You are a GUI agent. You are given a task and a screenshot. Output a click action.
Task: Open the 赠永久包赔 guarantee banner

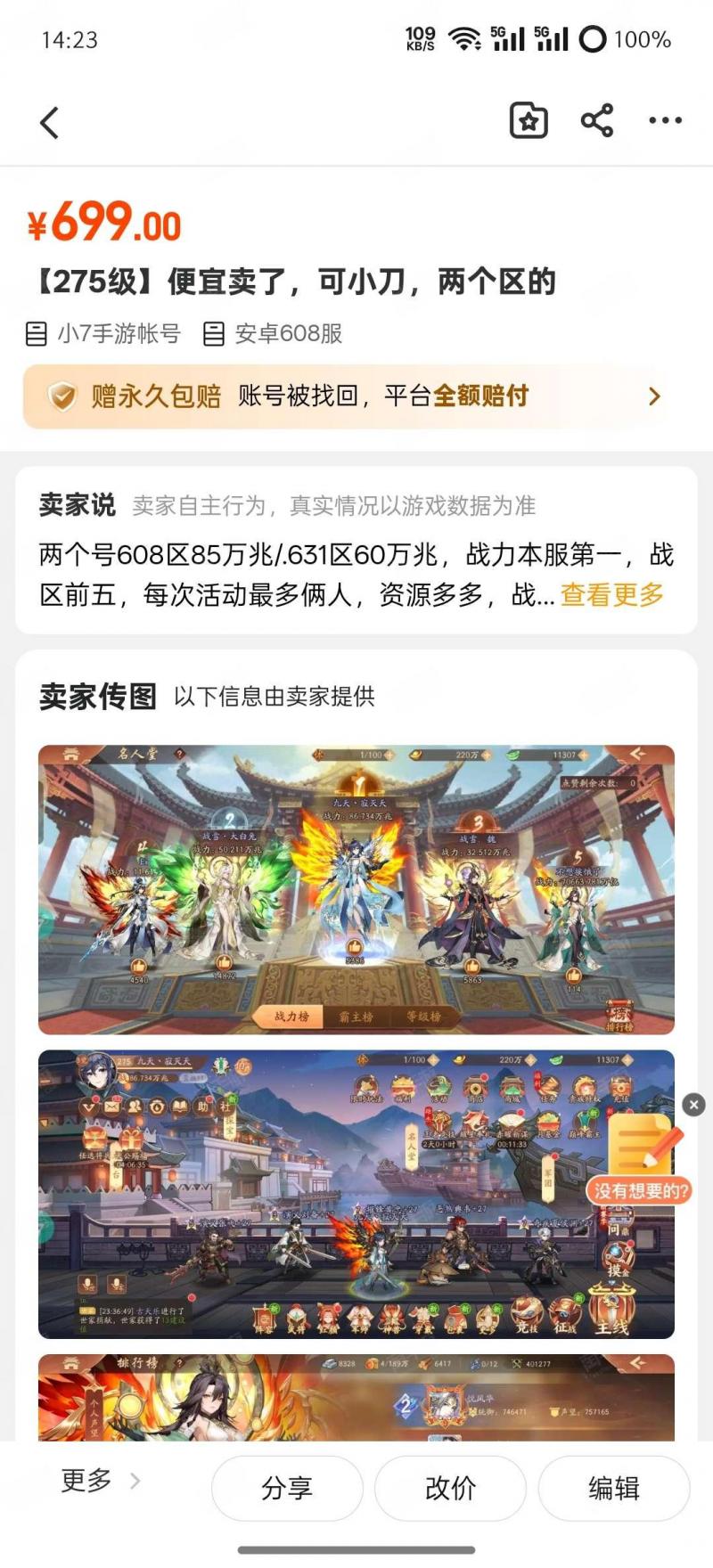click(x=356, y=396)
